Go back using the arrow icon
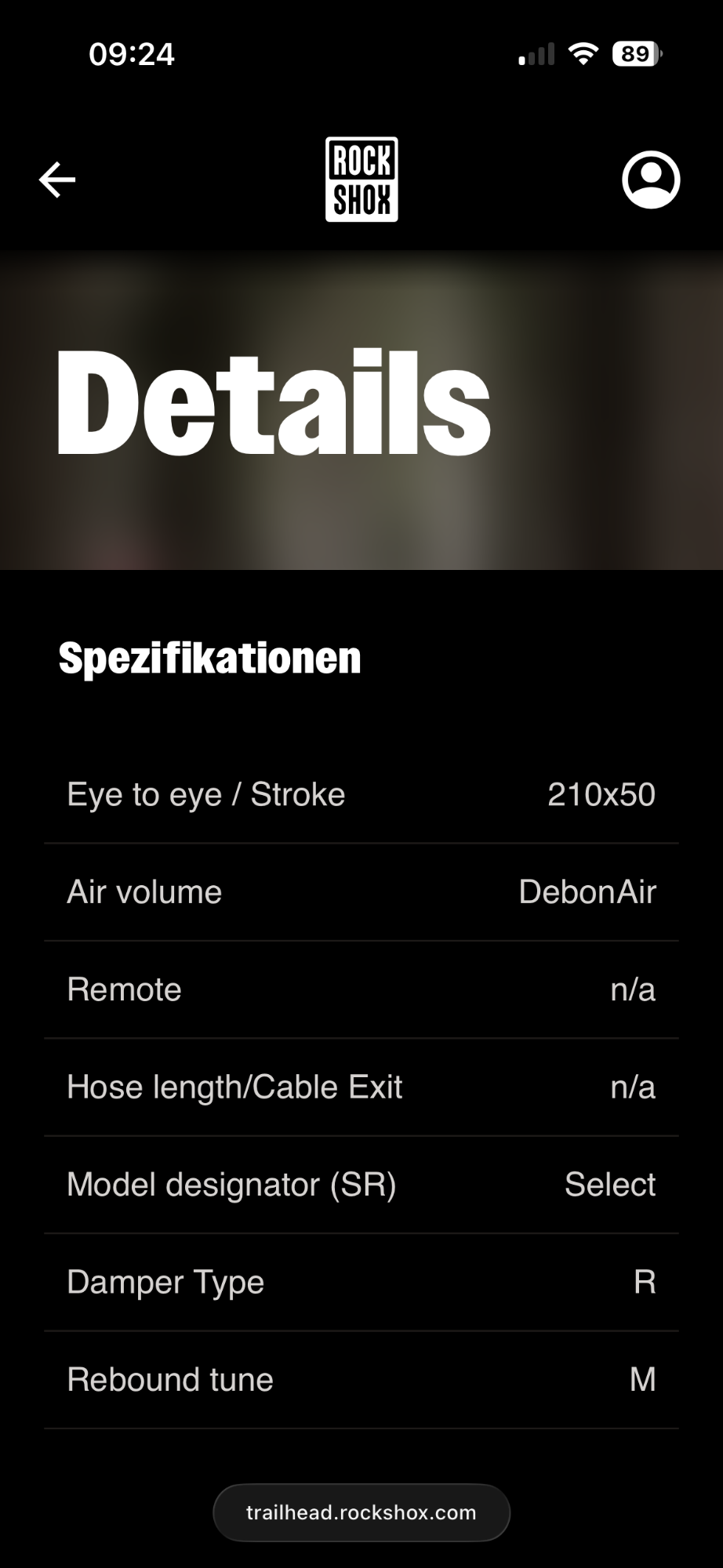Viewport: 723px width, 1568px height. pyautogui.click(x=57, y=180)
